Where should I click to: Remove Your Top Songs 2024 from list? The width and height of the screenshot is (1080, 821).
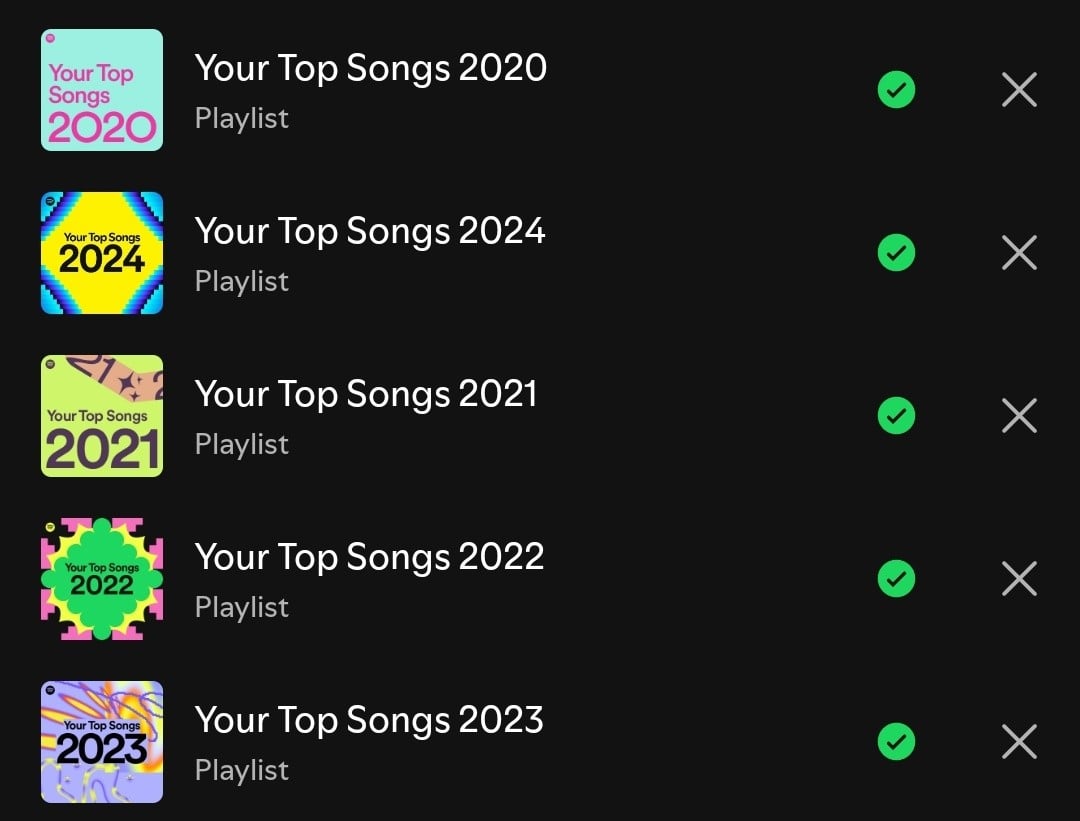[1019, 253]
